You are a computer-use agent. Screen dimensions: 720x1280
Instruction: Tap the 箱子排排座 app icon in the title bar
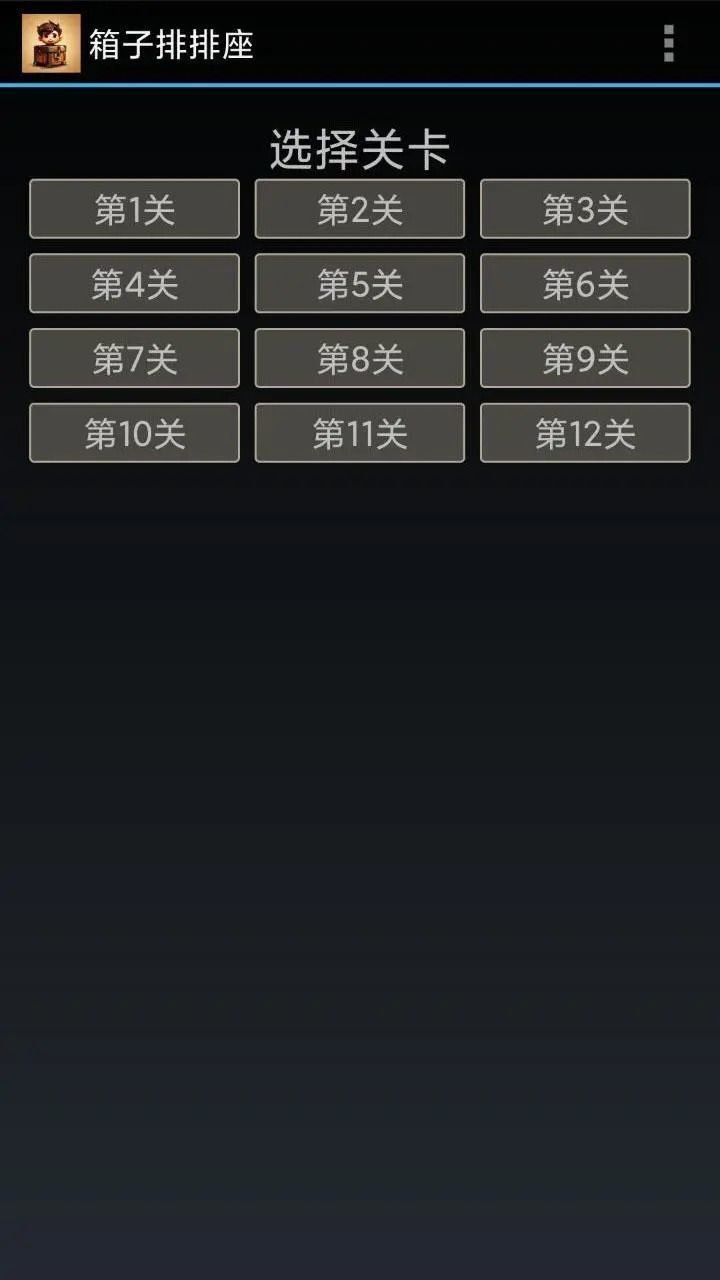[46, 44]
